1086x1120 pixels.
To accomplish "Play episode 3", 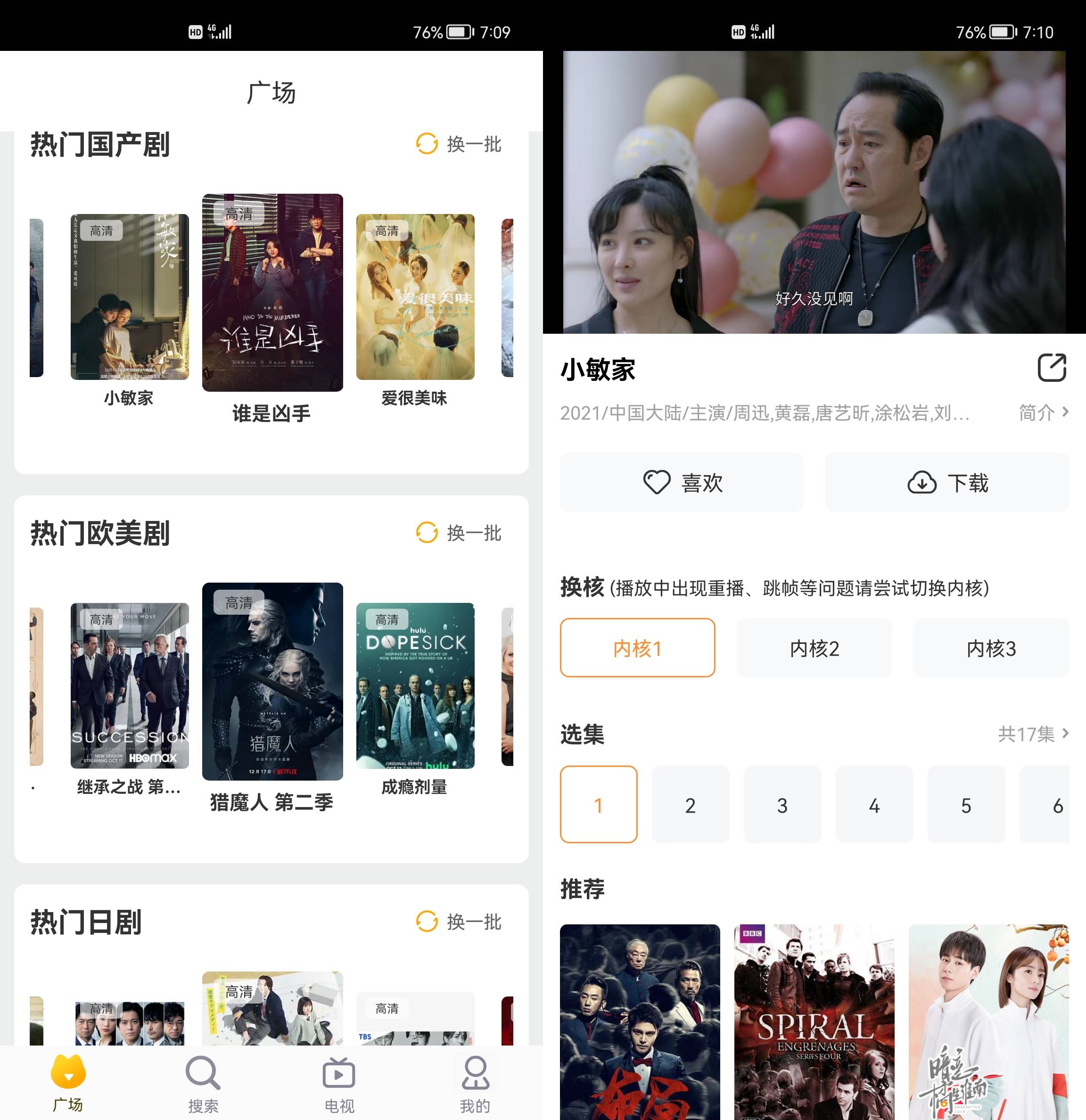I will tap(782, 805).
